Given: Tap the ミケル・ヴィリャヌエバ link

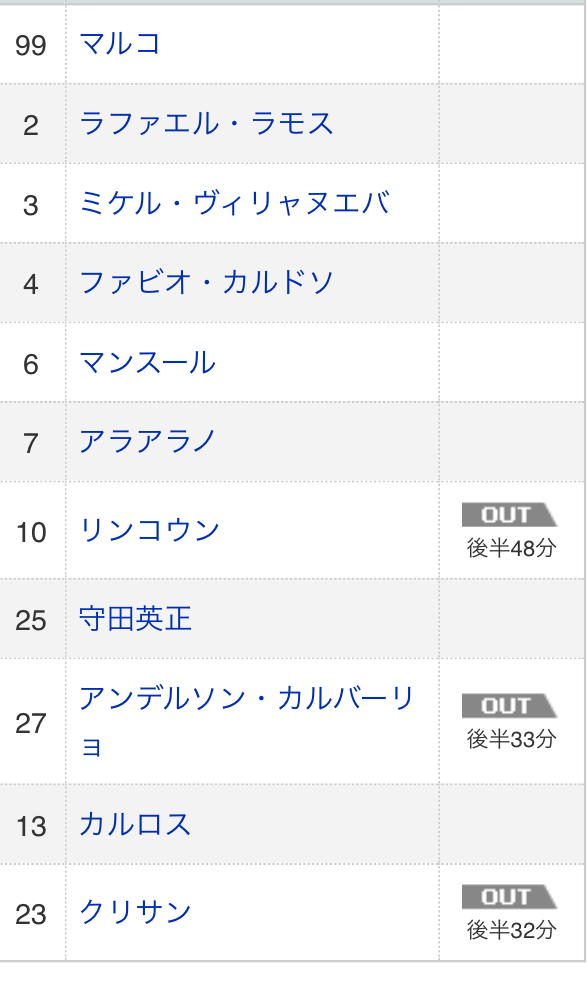Looking at the screenshot, I should (235, 203).
